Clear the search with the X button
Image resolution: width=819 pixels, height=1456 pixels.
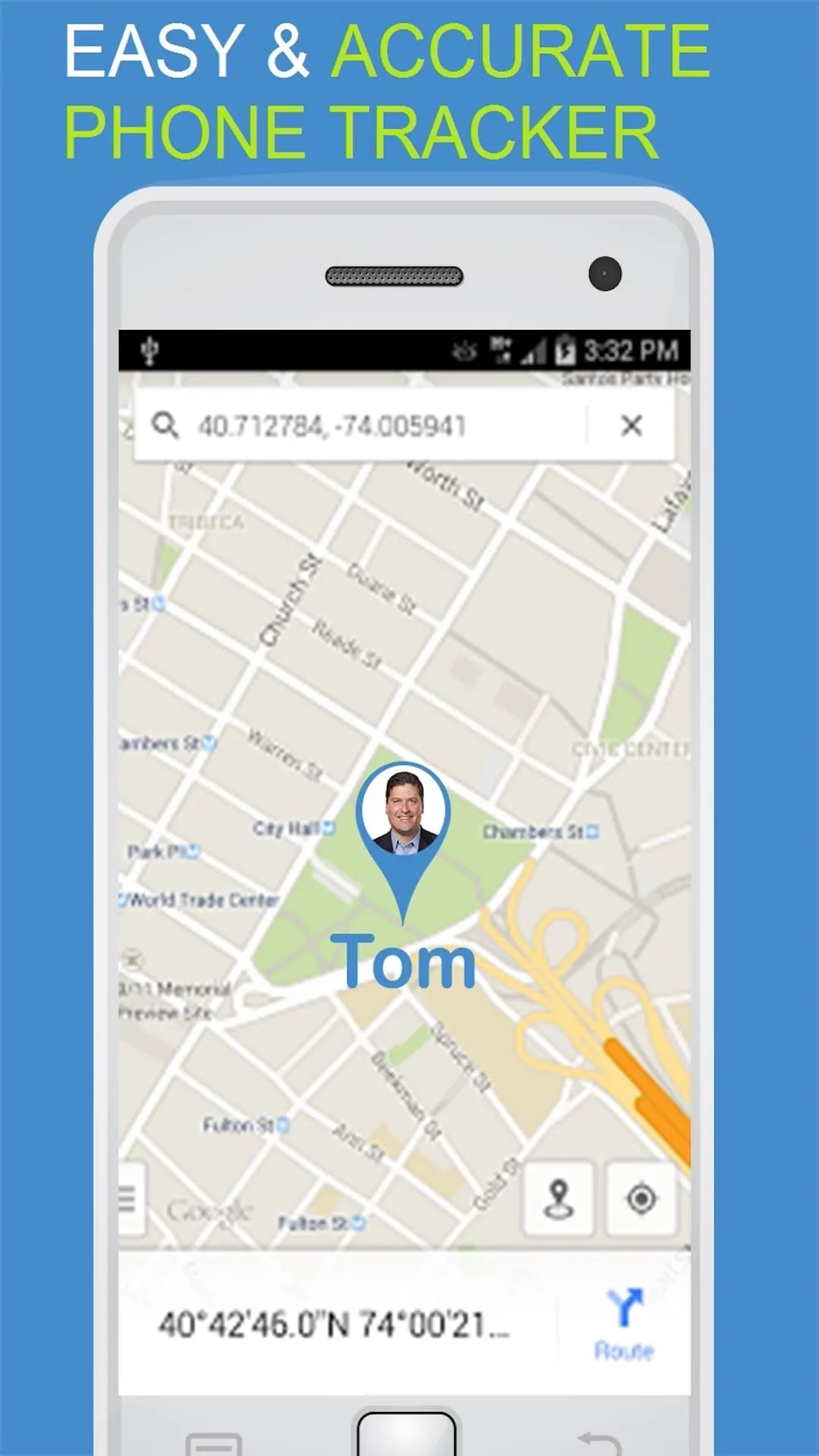tap(632, 425)
